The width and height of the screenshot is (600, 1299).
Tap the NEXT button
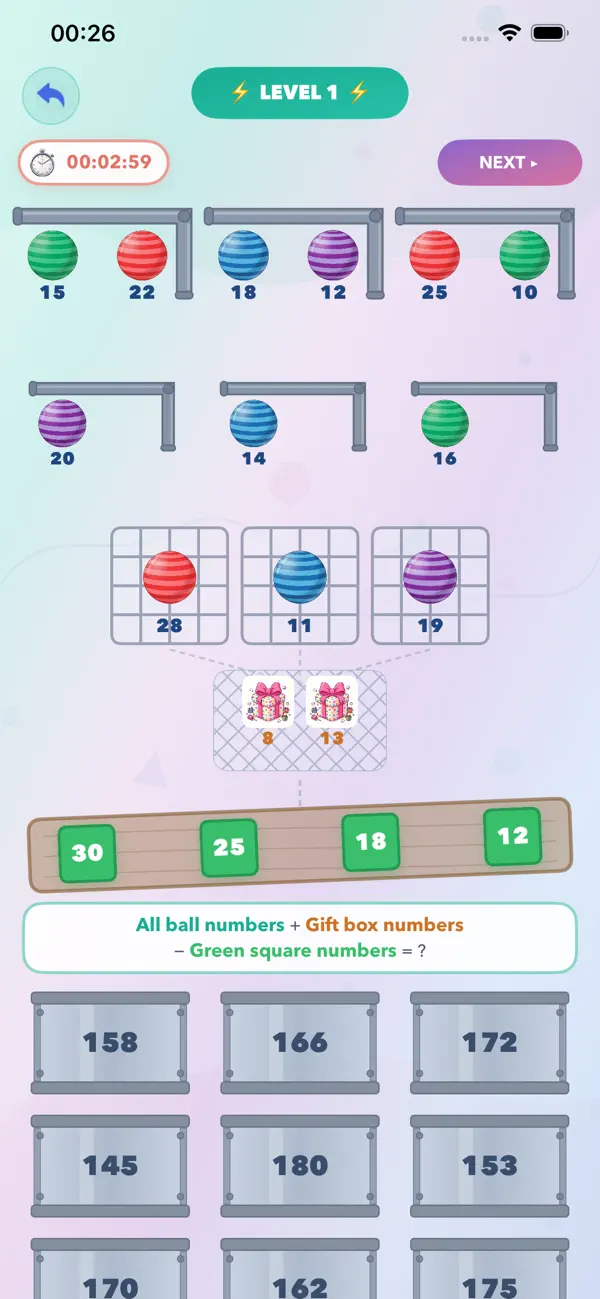click(x=510, y=162)
